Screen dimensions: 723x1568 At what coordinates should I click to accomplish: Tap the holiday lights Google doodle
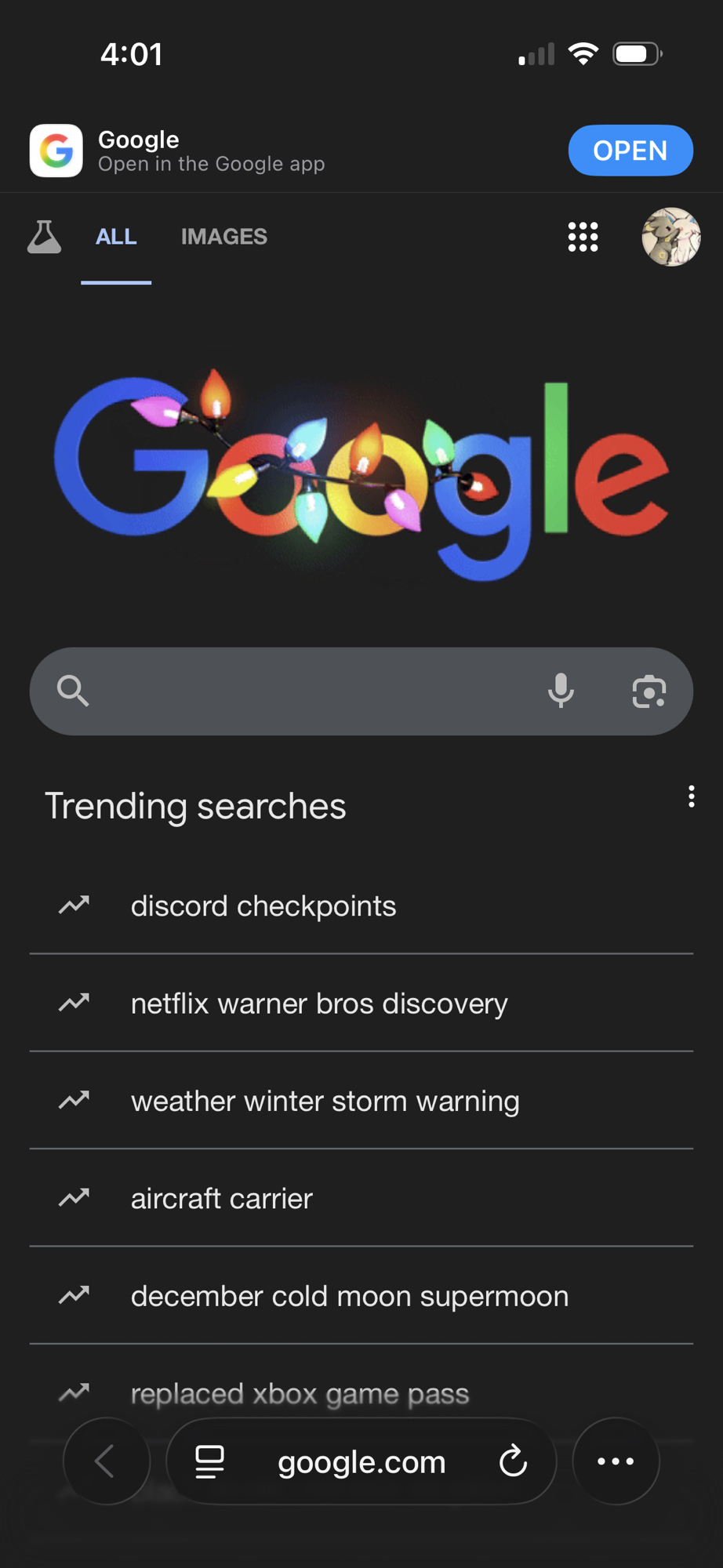(361, 474)
